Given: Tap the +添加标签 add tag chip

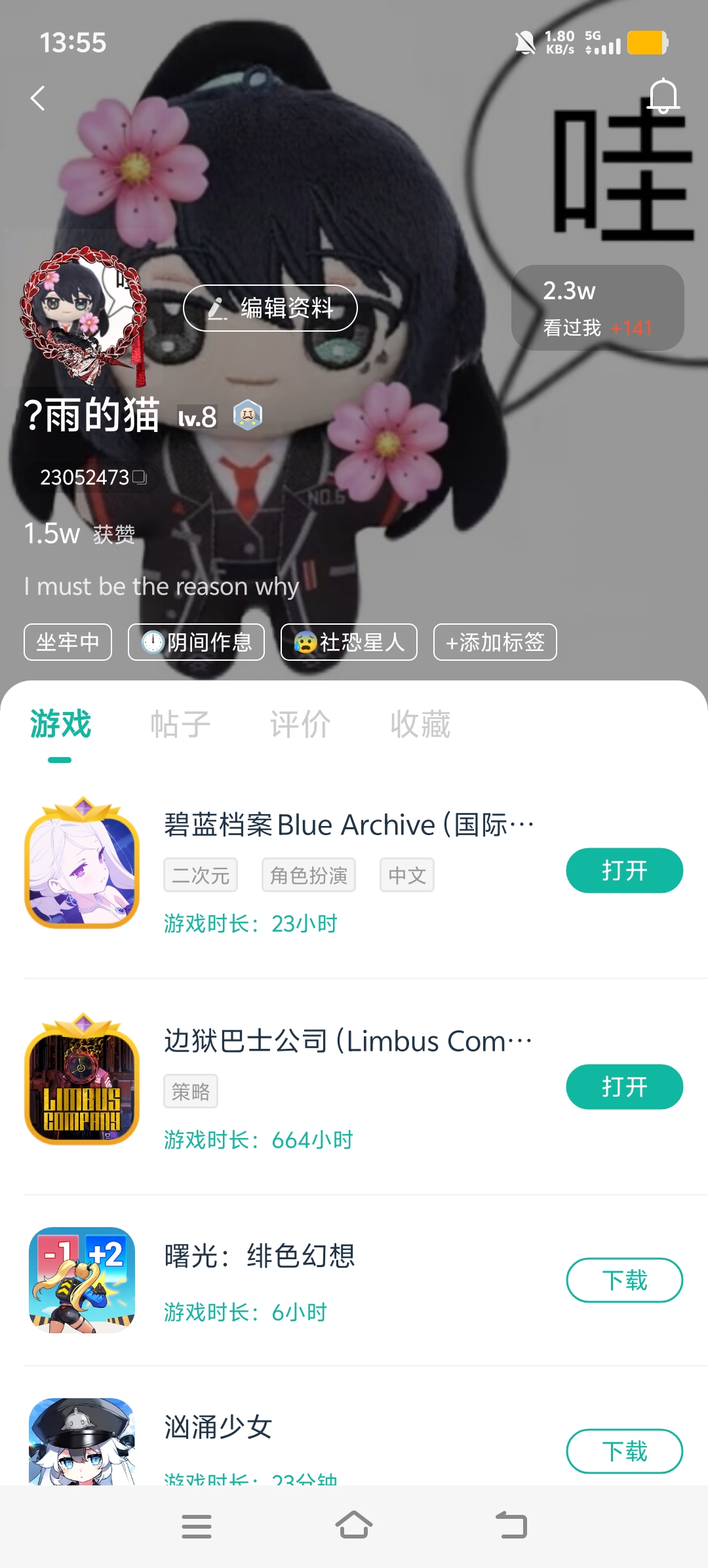Looking at the screenshot, I should (x=495, y=642).
